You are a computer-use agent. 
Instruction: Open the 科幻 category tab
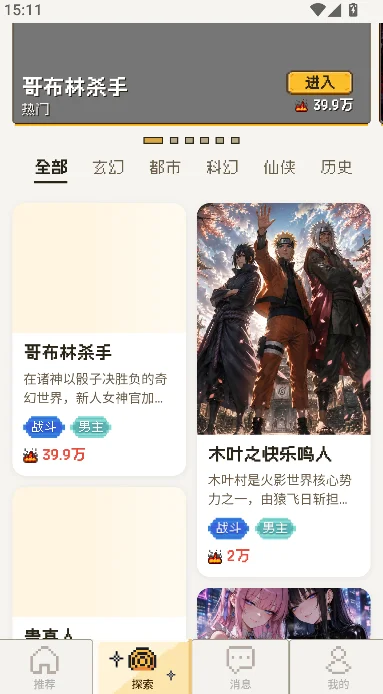(222, 168)
